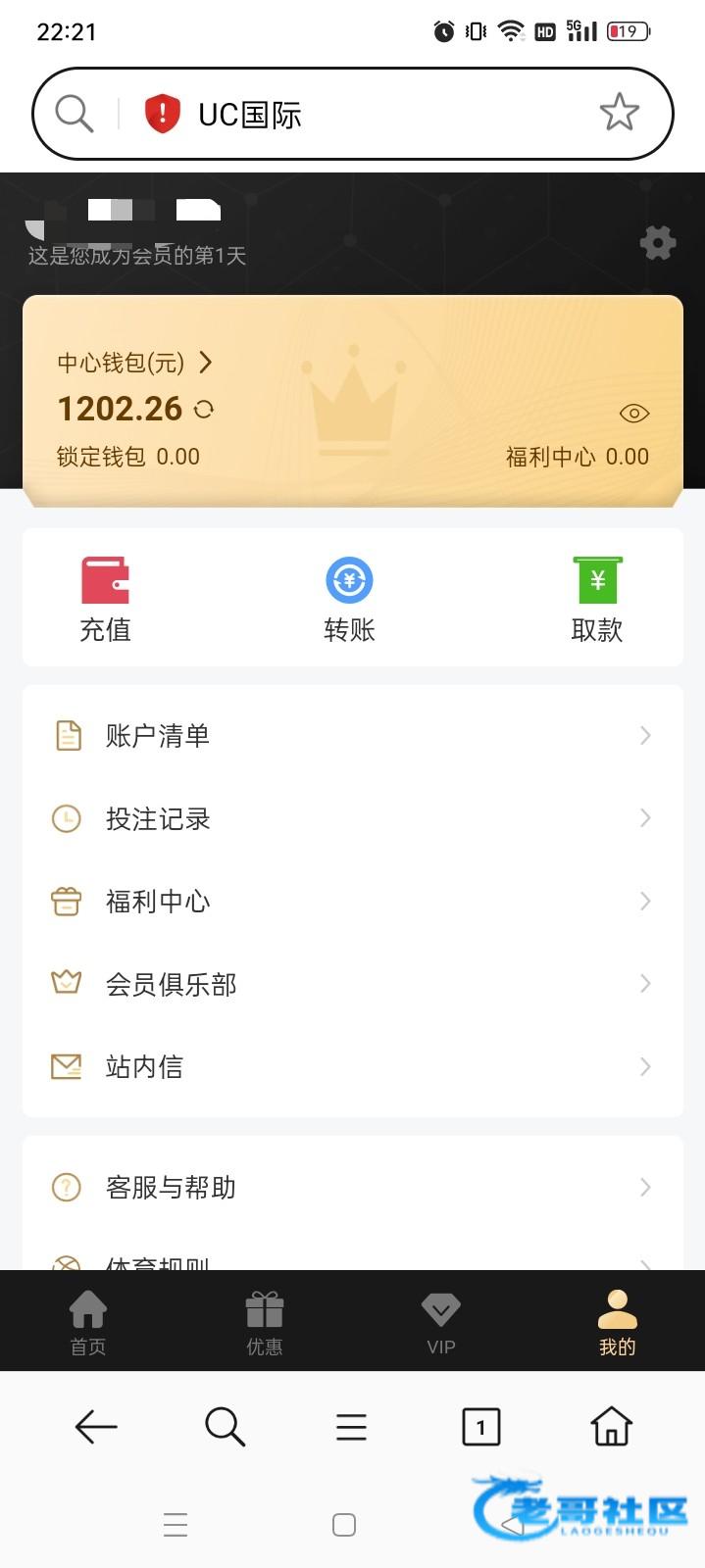The image size is (705, 1568).
Task: Open 中心钱包 details
Action: [134, 364]
